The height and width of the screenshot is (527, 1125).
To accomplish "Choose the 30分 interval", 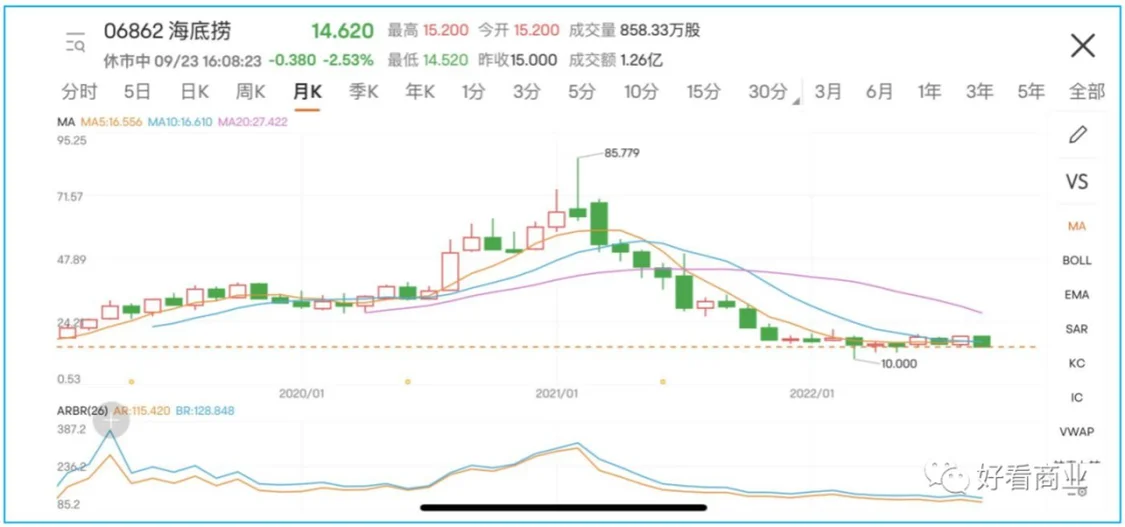I will coord(767,92).
